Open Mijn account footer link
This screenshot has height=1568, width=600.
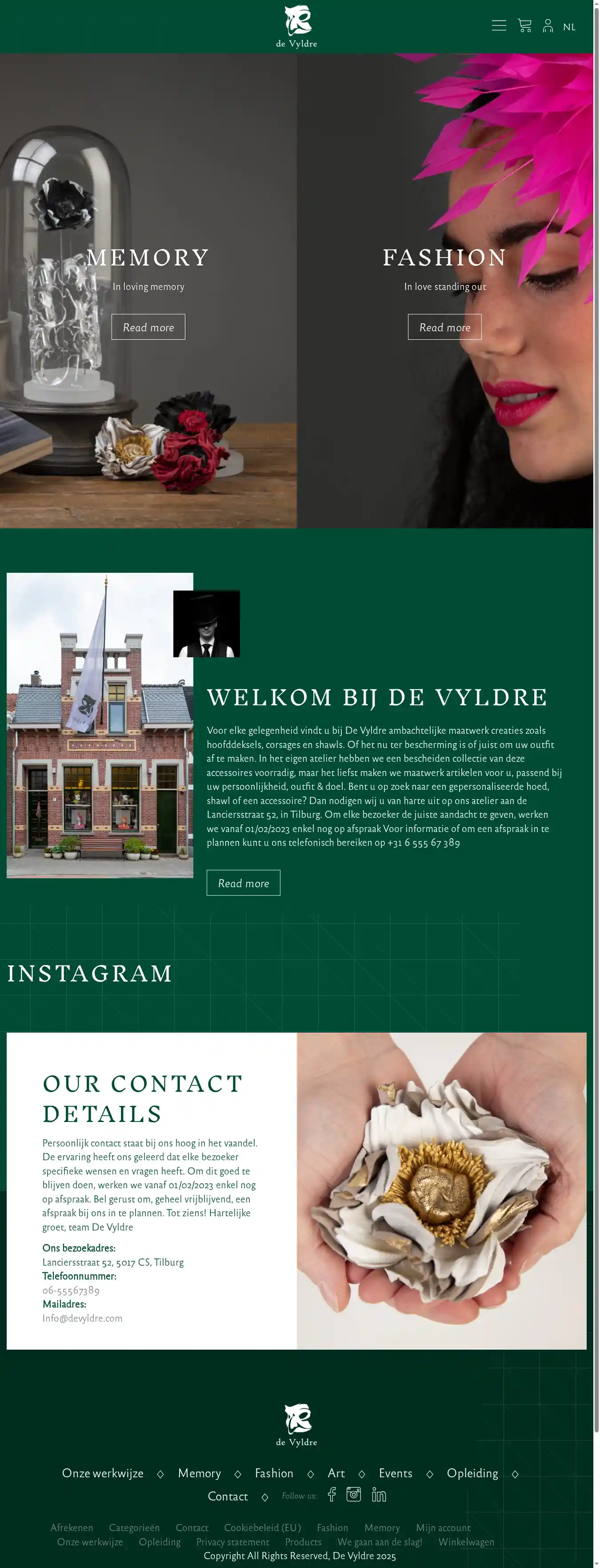pos(443,1528)
